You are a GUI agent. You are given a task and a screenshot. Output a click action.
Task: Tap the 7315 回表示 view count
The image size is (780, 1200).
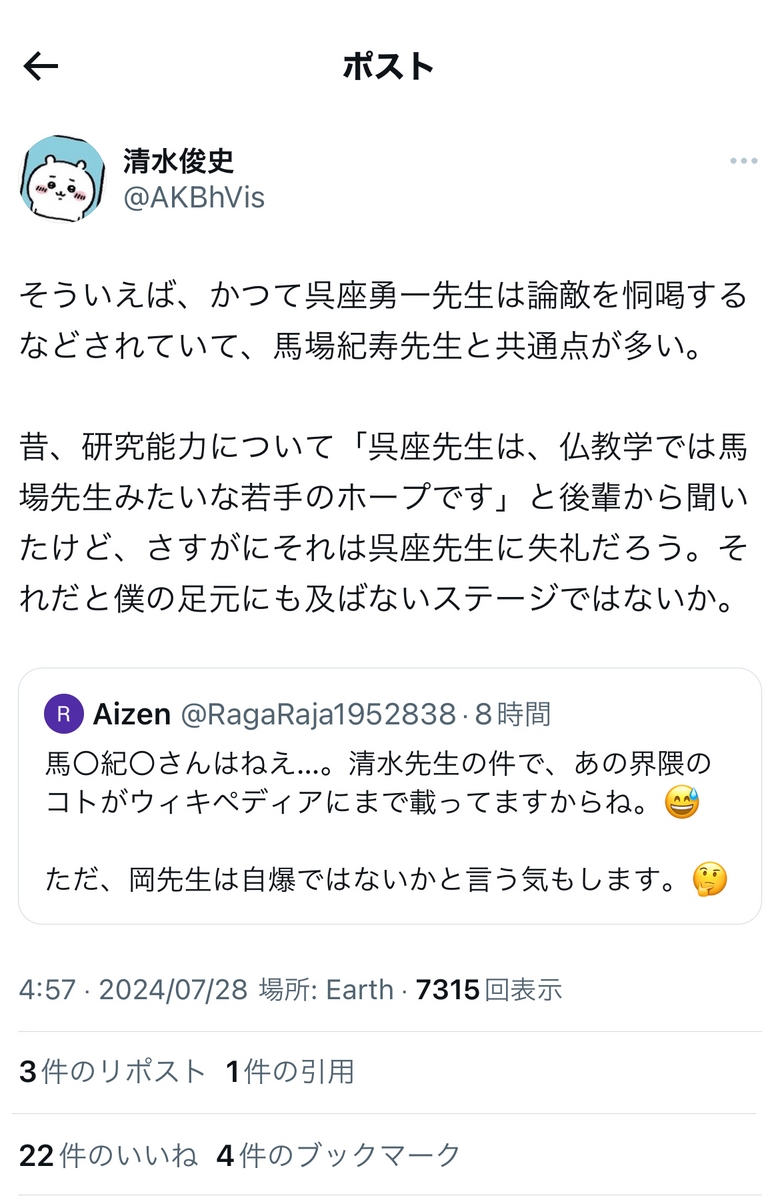[489, 990]
